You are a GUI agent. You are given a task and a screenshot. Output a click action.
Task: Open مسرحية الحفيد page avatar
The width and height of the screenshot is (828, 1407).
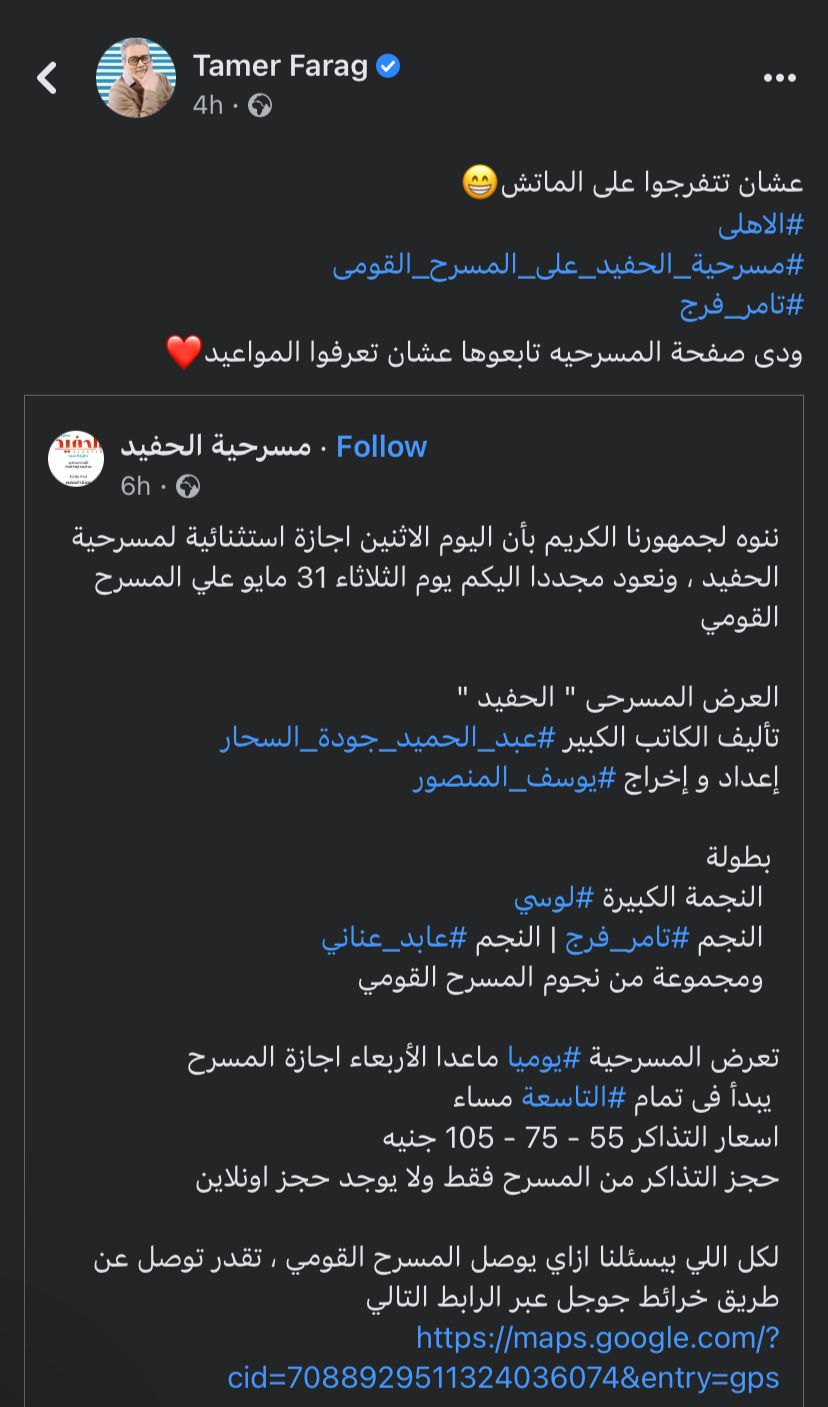click(76, 459)
